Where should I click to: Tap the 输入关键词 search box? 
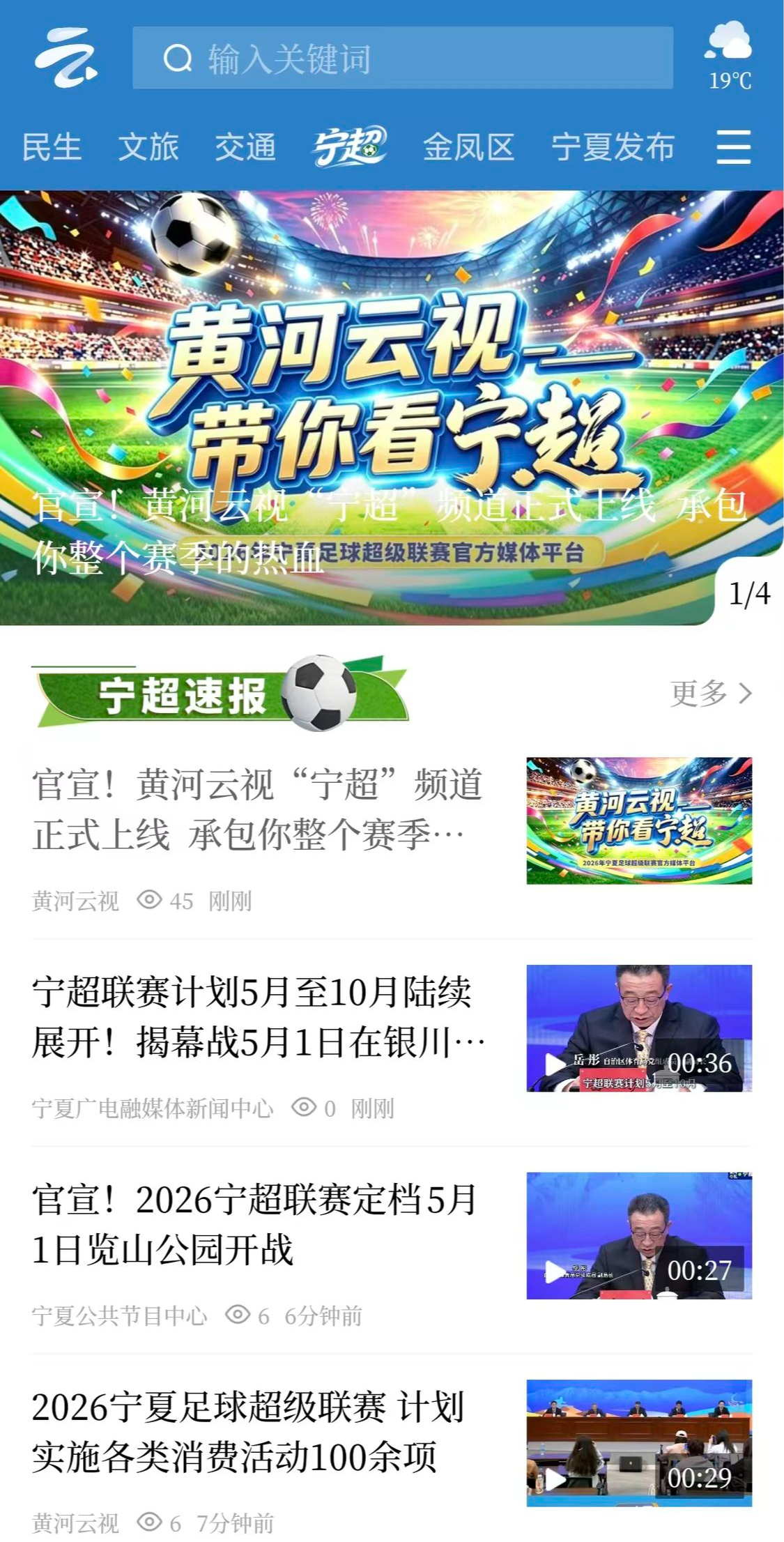[402, 59]
